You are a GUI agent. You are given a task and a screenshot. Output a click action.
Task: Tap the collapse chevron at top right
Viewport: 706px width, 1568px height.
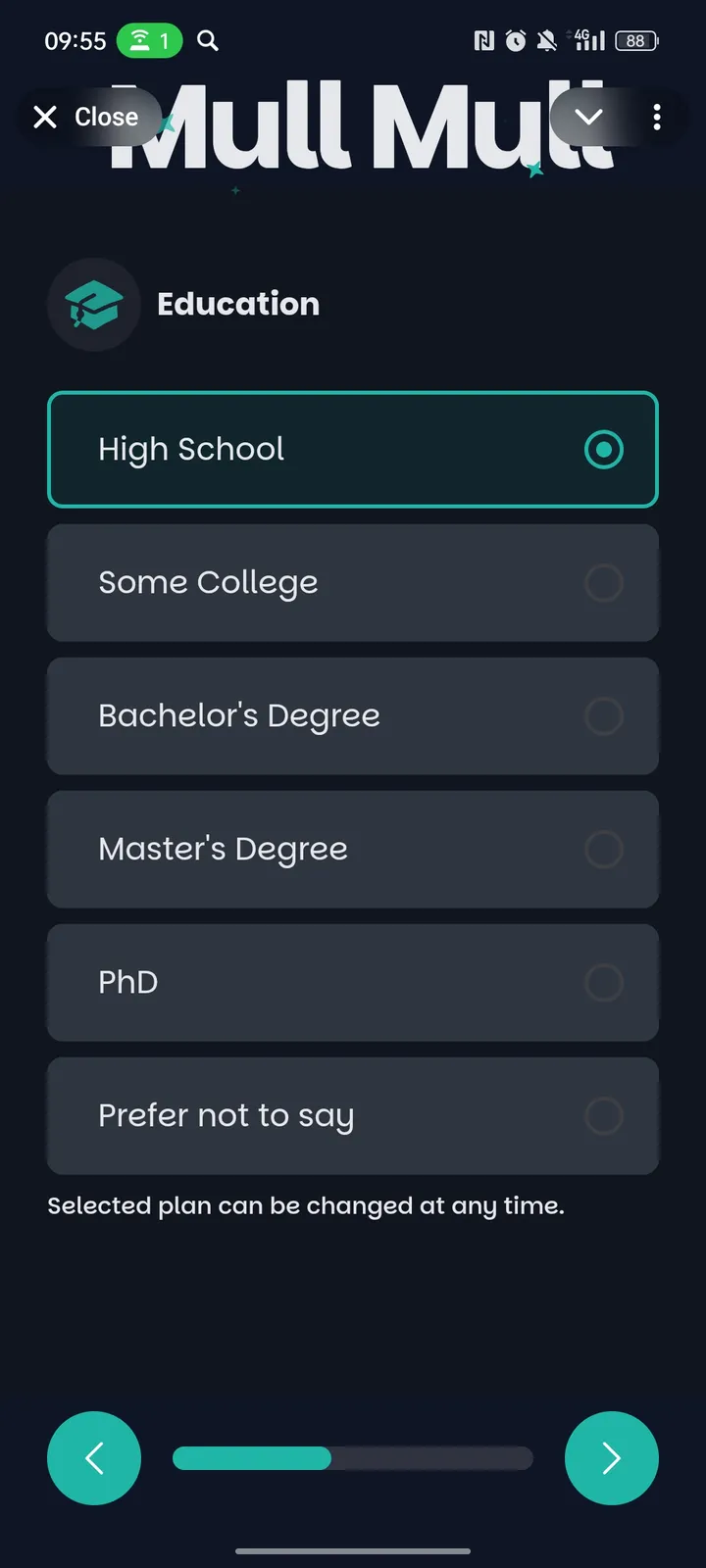588,118
